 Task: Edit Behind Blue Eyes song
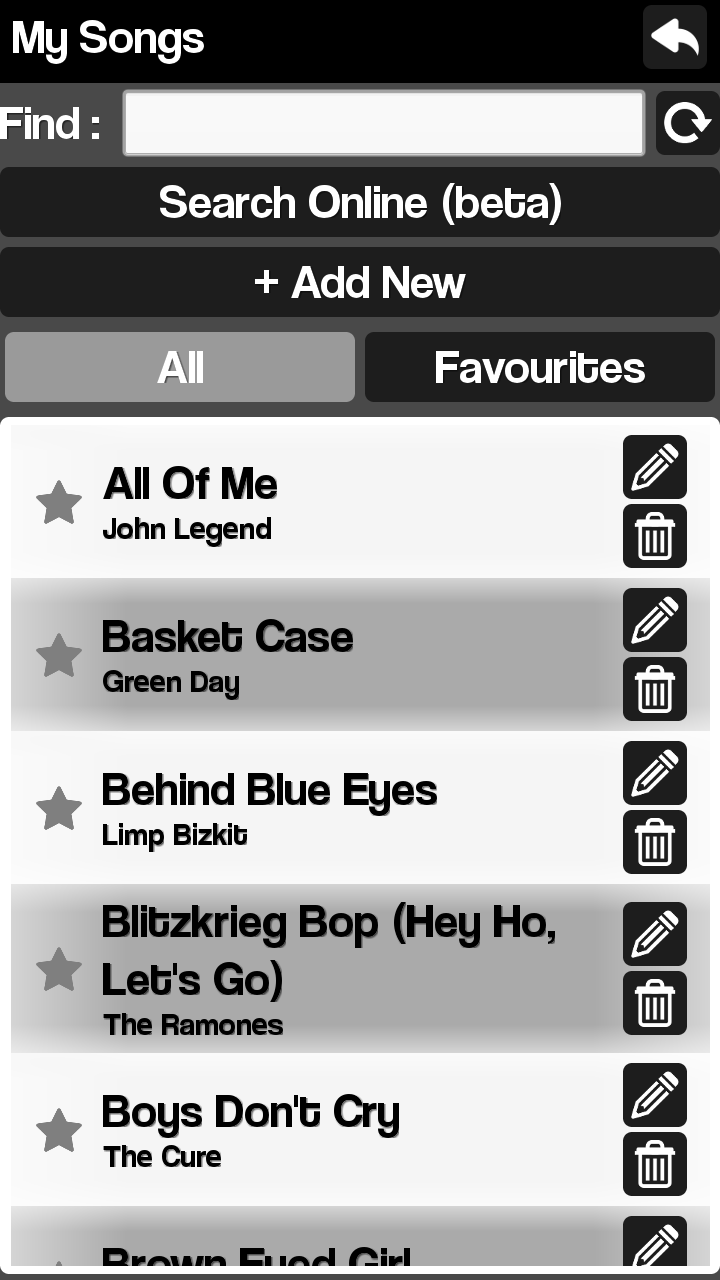655,773
